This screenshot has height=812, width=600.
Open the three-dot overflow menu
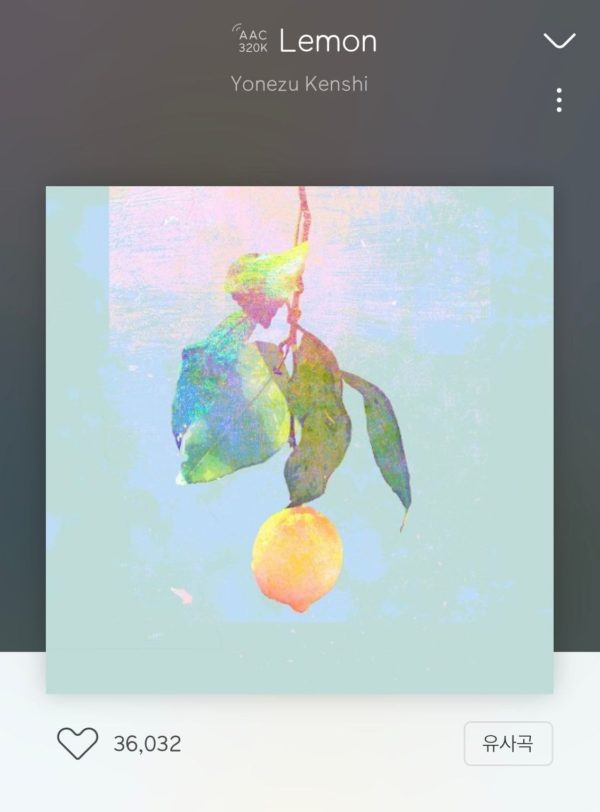click(559, 100)
